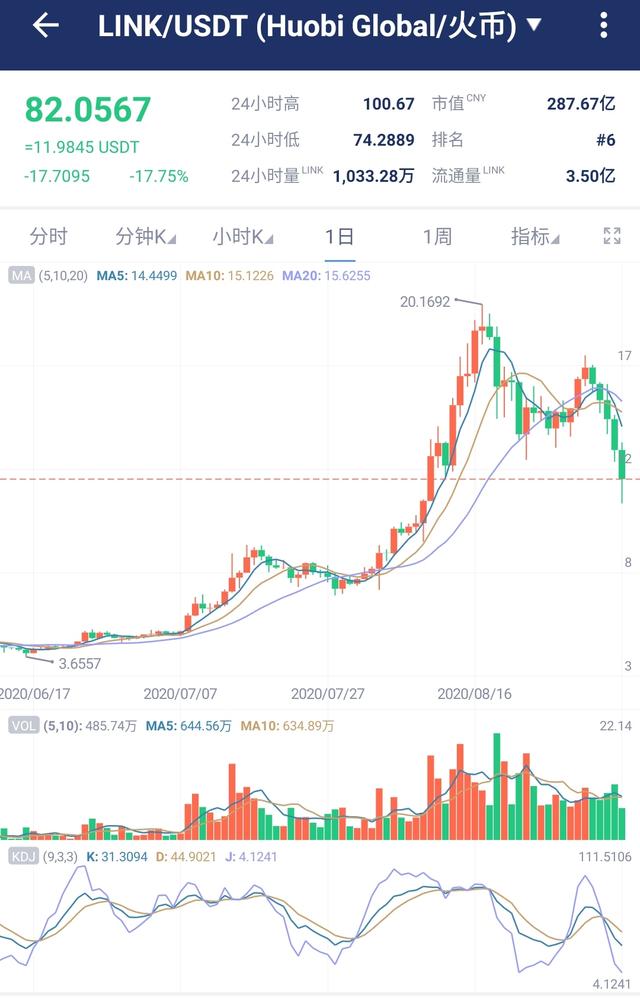
Task: Switch to the 分时 chart tab
Action: pyautogui.click(x=48, y=237)
